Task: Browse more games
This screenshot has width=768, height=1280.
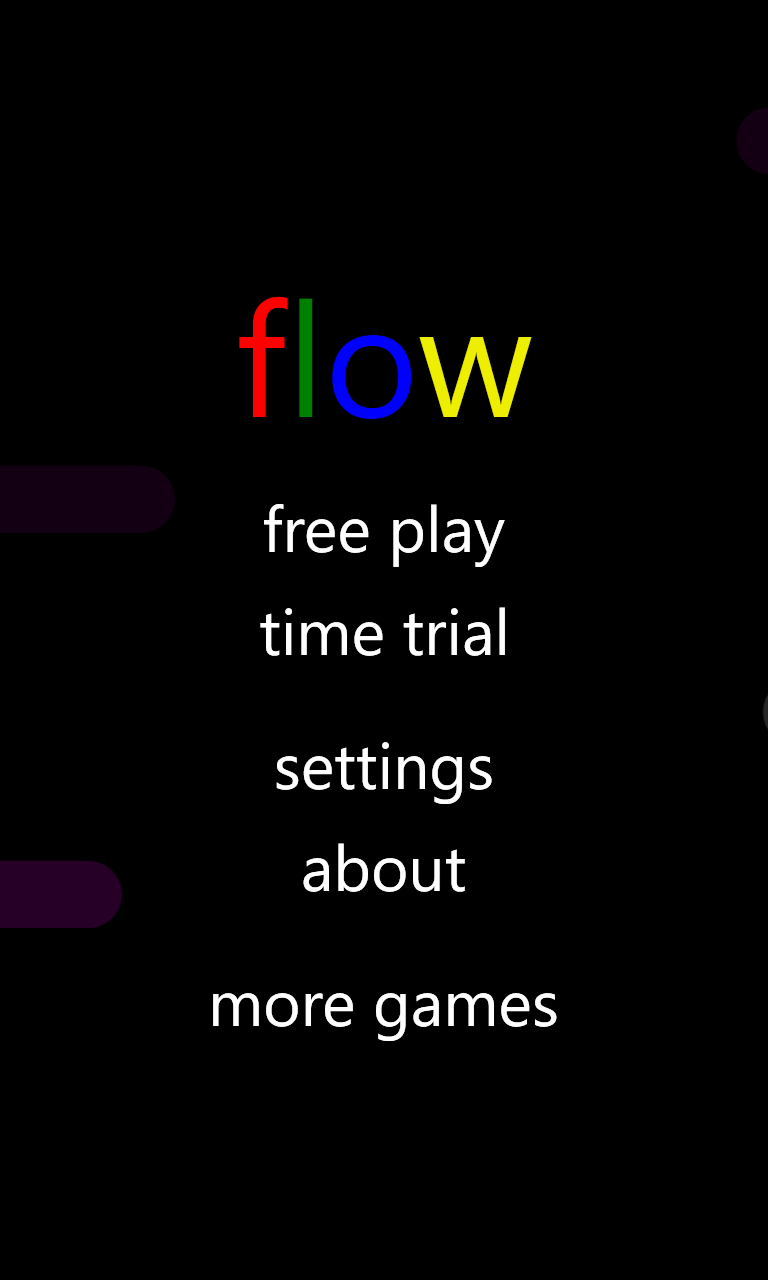Action: pyautogui.click(x=384, y=1006)
